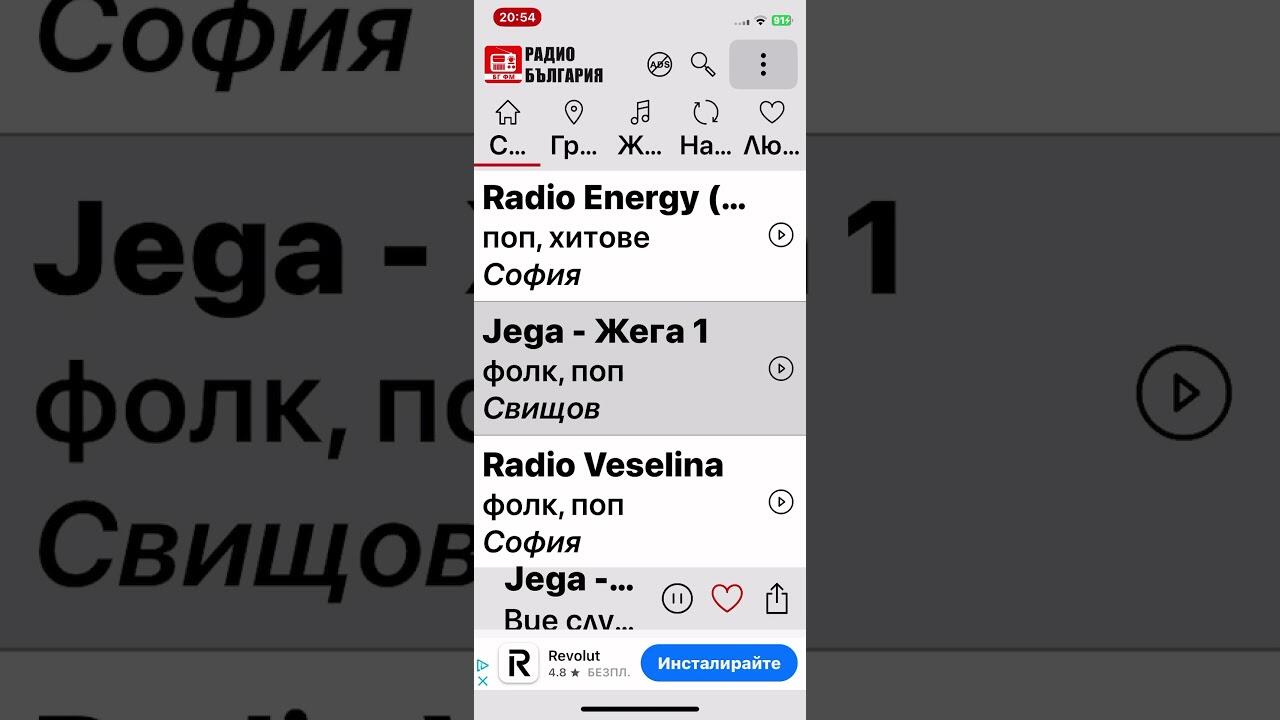The image size is (1280, 720).
Task: Switch to the recent refresh tab
Action: 706,128
